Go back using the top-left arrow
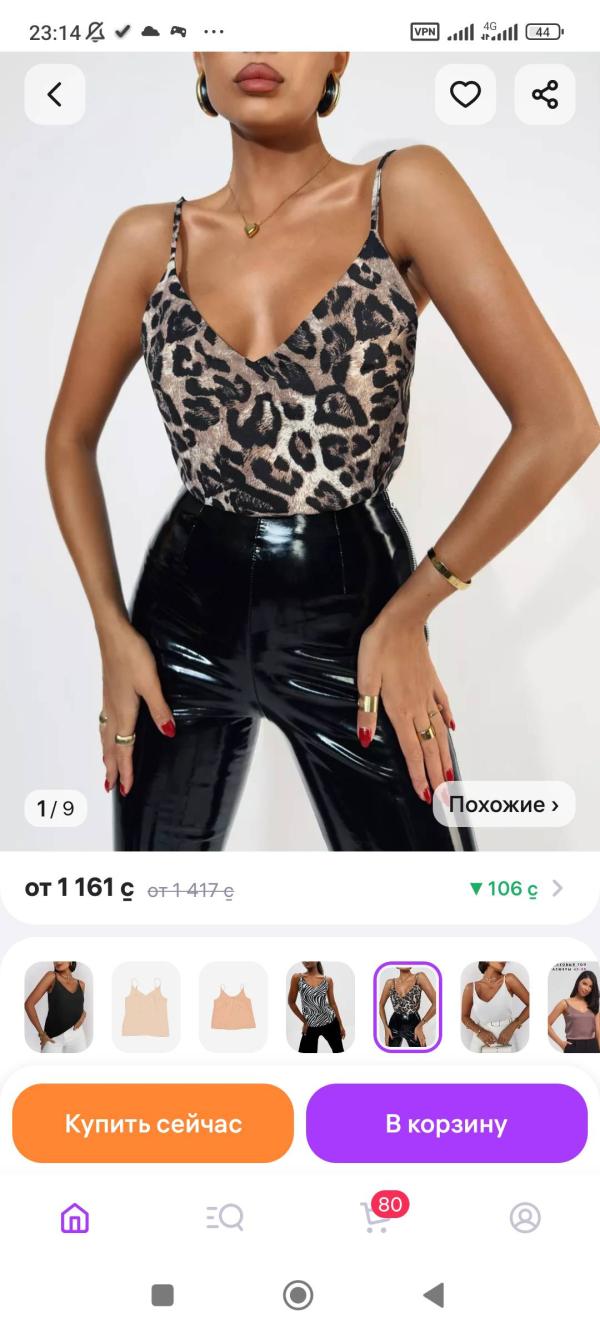 click(55, 95)
